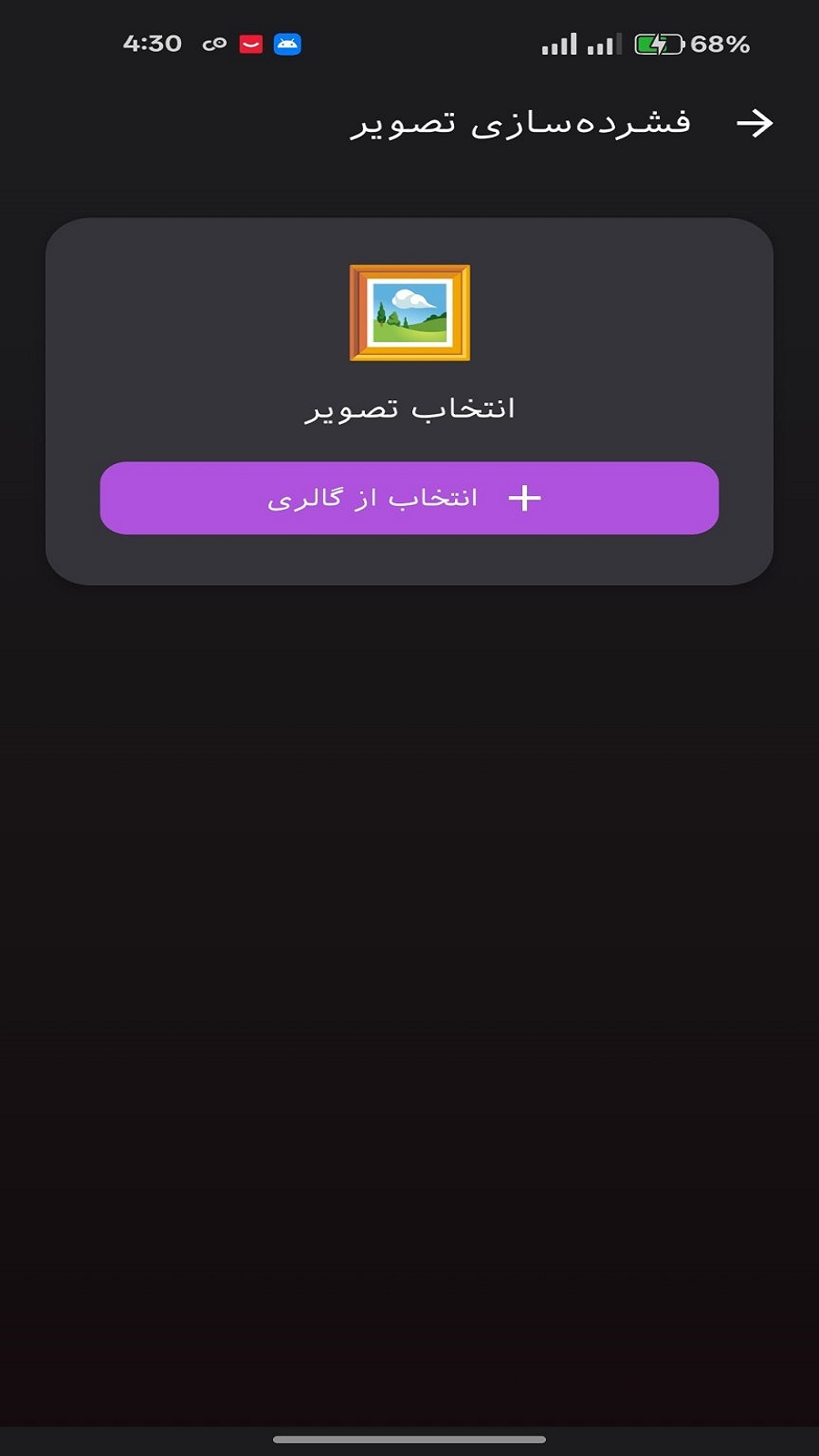
Task: Tap the plus icon on the gallery button
Action: (526, 499)
